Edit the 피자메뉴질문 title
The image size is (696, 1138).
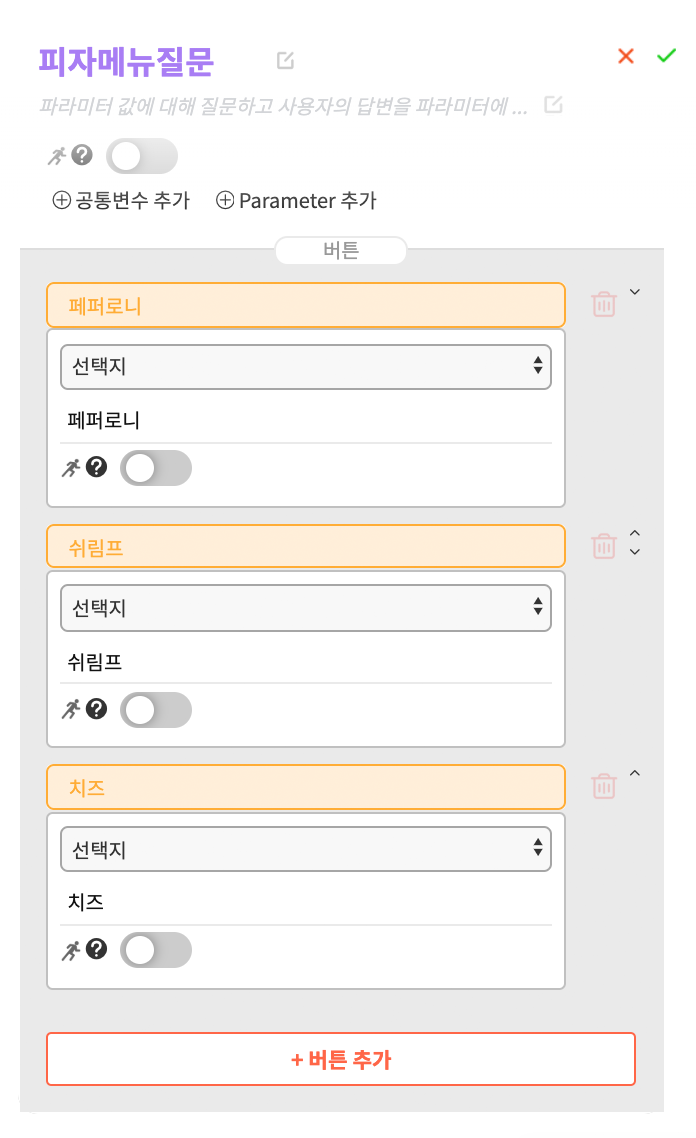coord(285,60)
